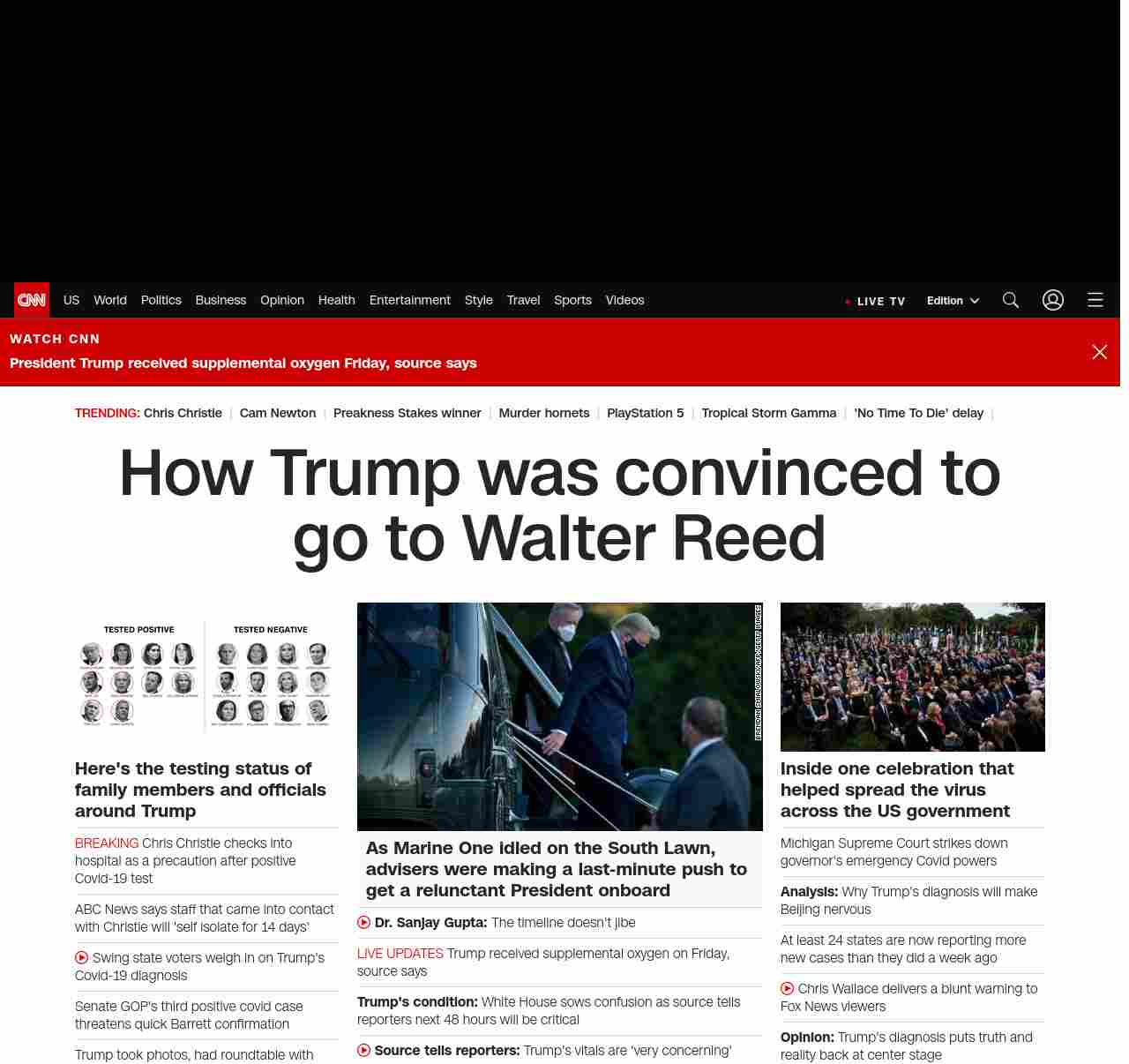Open headline How Trump was convinced

(x=559, y=506)
